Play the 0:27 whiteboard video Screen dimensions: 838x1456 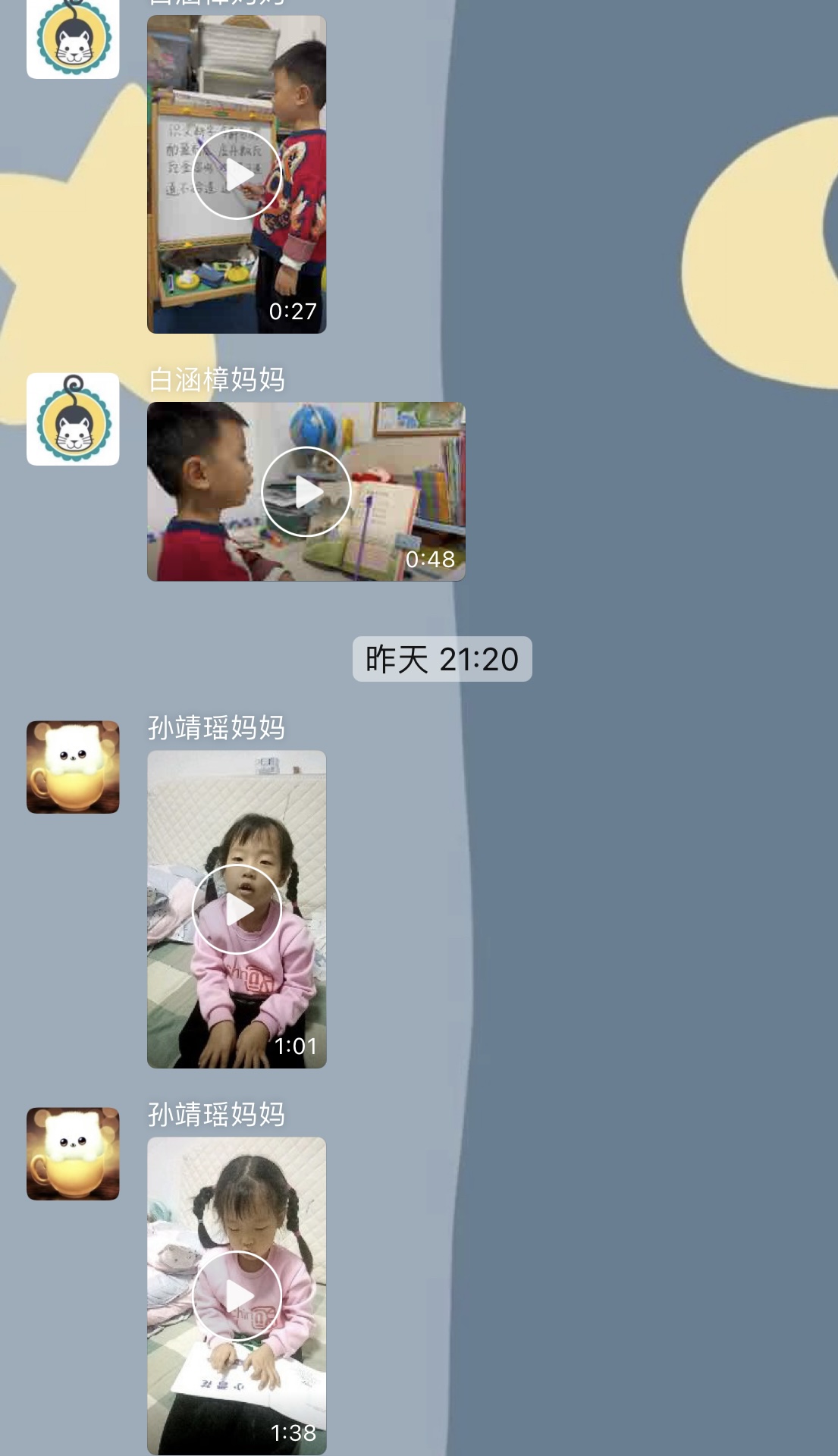pos(237,174)
